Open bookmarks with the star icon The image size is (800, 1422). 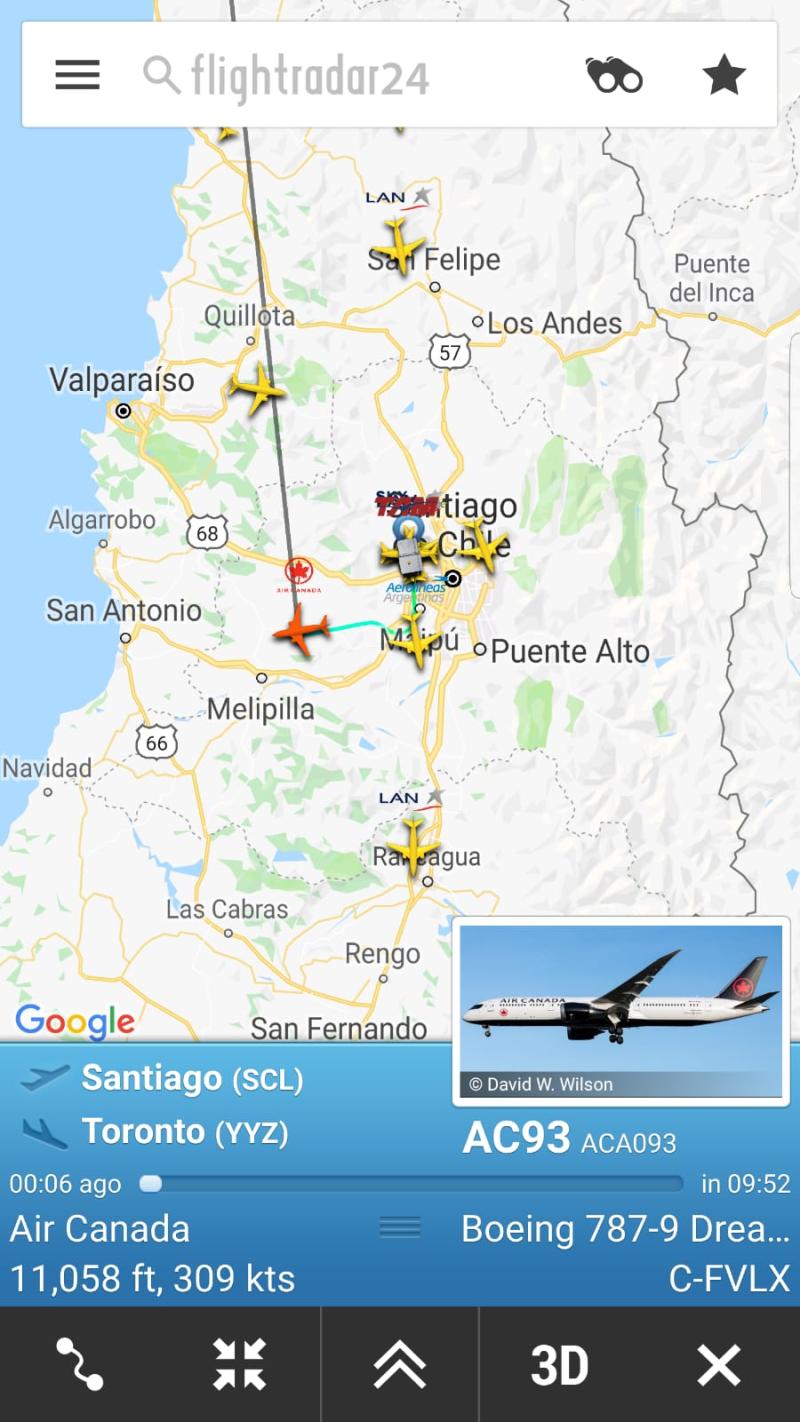tap(724, 75)
